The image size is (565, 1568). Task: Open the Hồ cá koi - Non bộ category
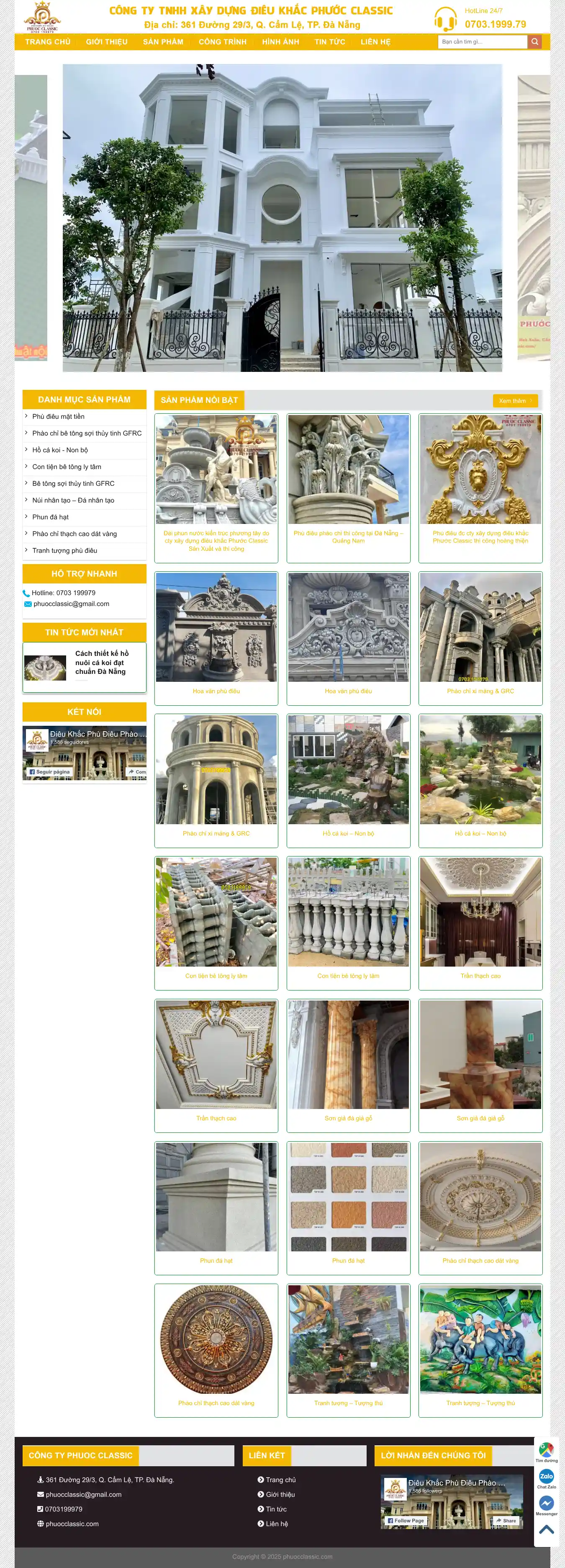[x=60, y=450]
